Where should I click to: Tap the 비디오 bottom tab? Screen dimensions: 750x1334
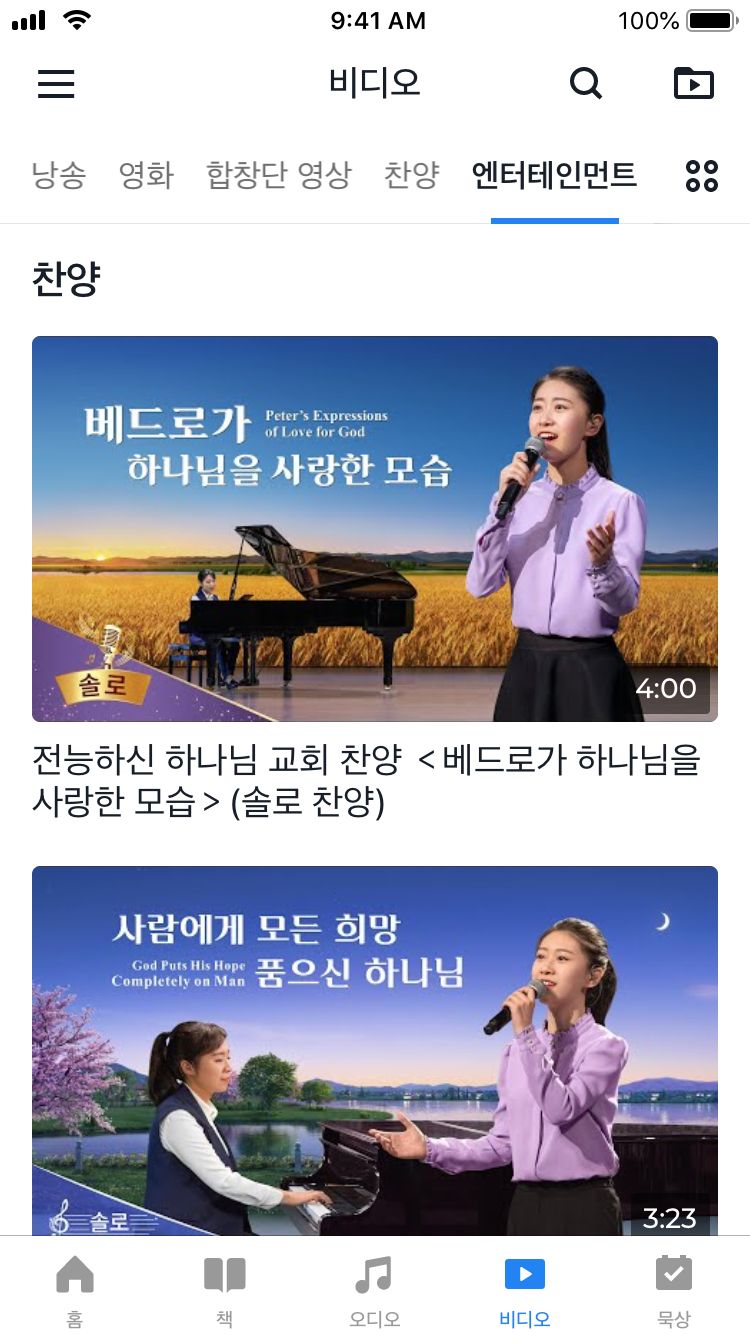[x=525, y=1288]
